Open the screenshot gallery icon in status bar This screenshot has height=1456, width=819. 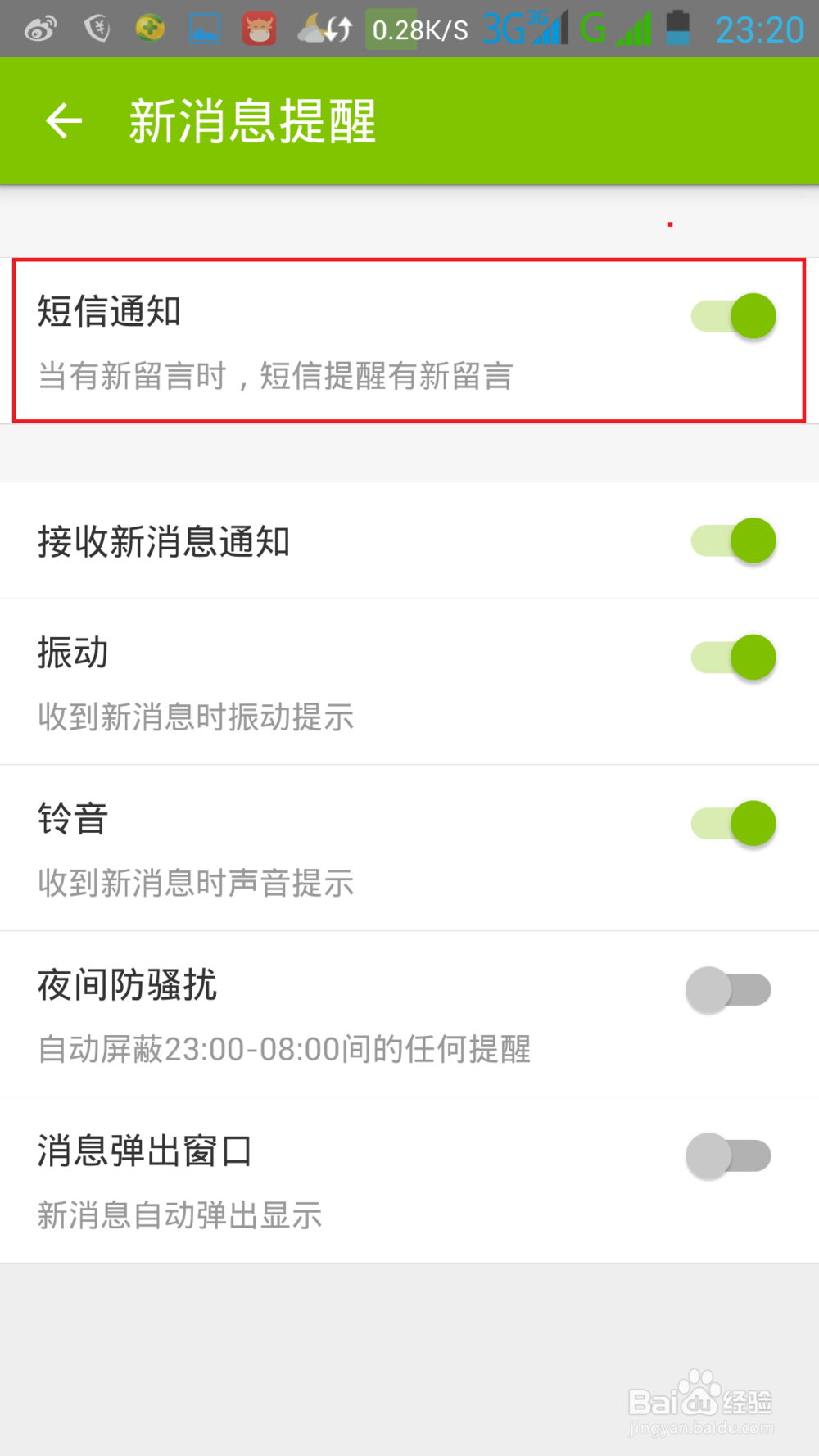coord(205,27)
